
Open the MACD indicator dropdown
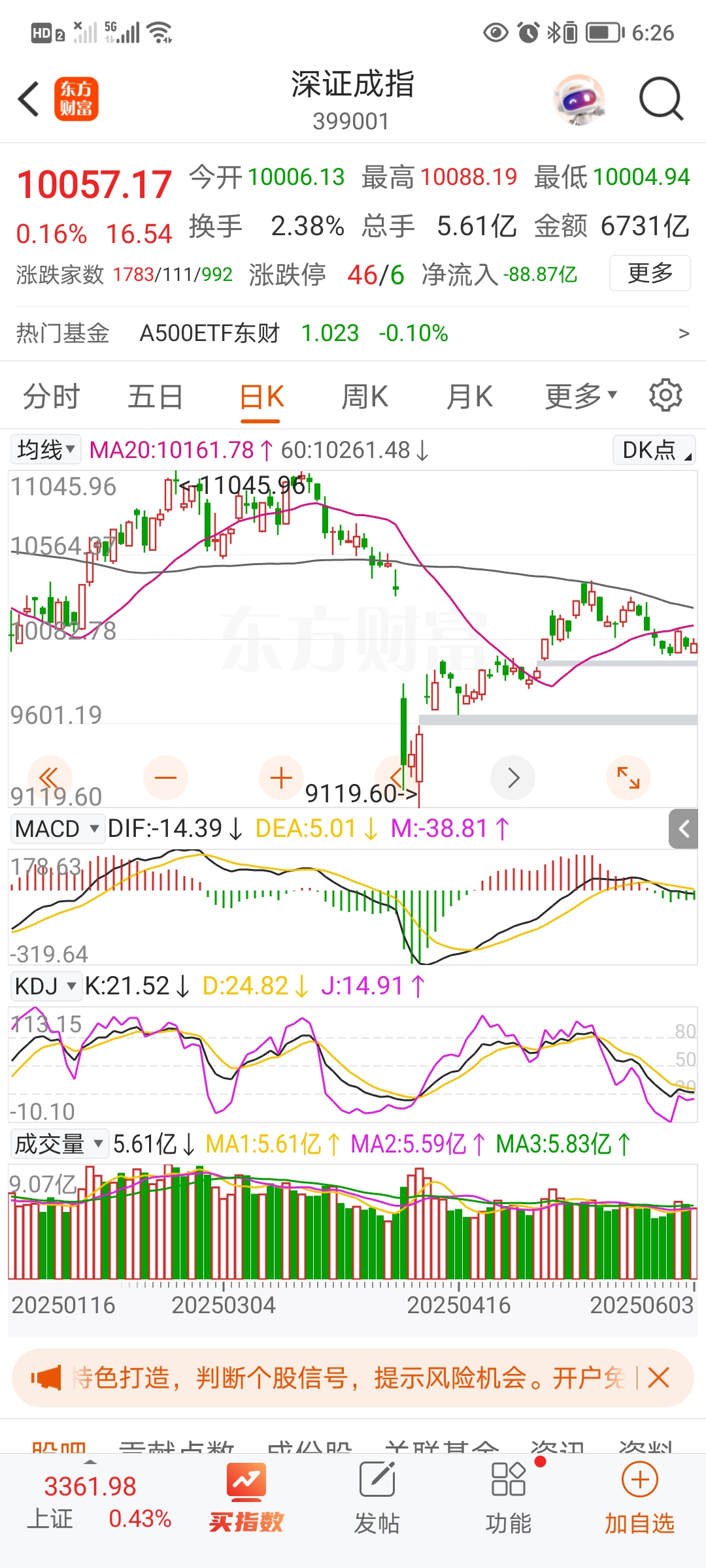pos(57,828)
